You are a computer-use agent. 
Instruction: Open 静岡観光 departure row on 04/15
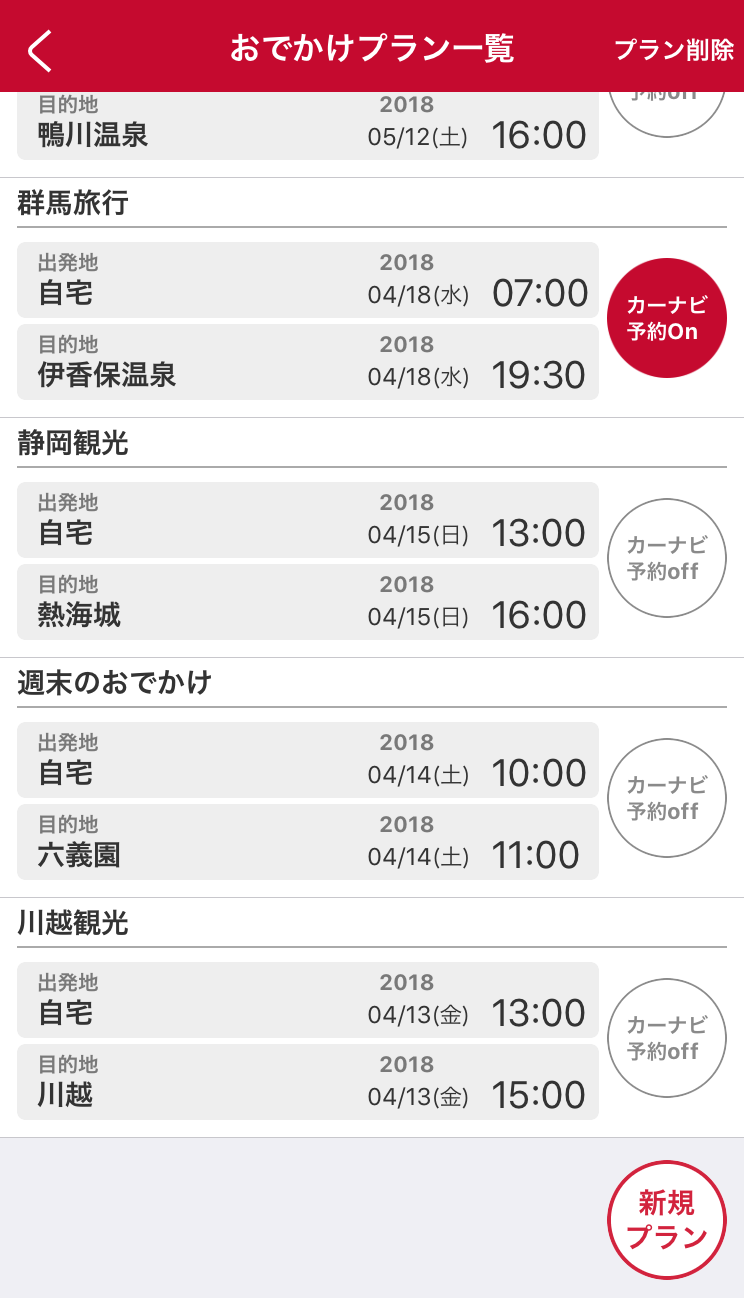(308, 520)
